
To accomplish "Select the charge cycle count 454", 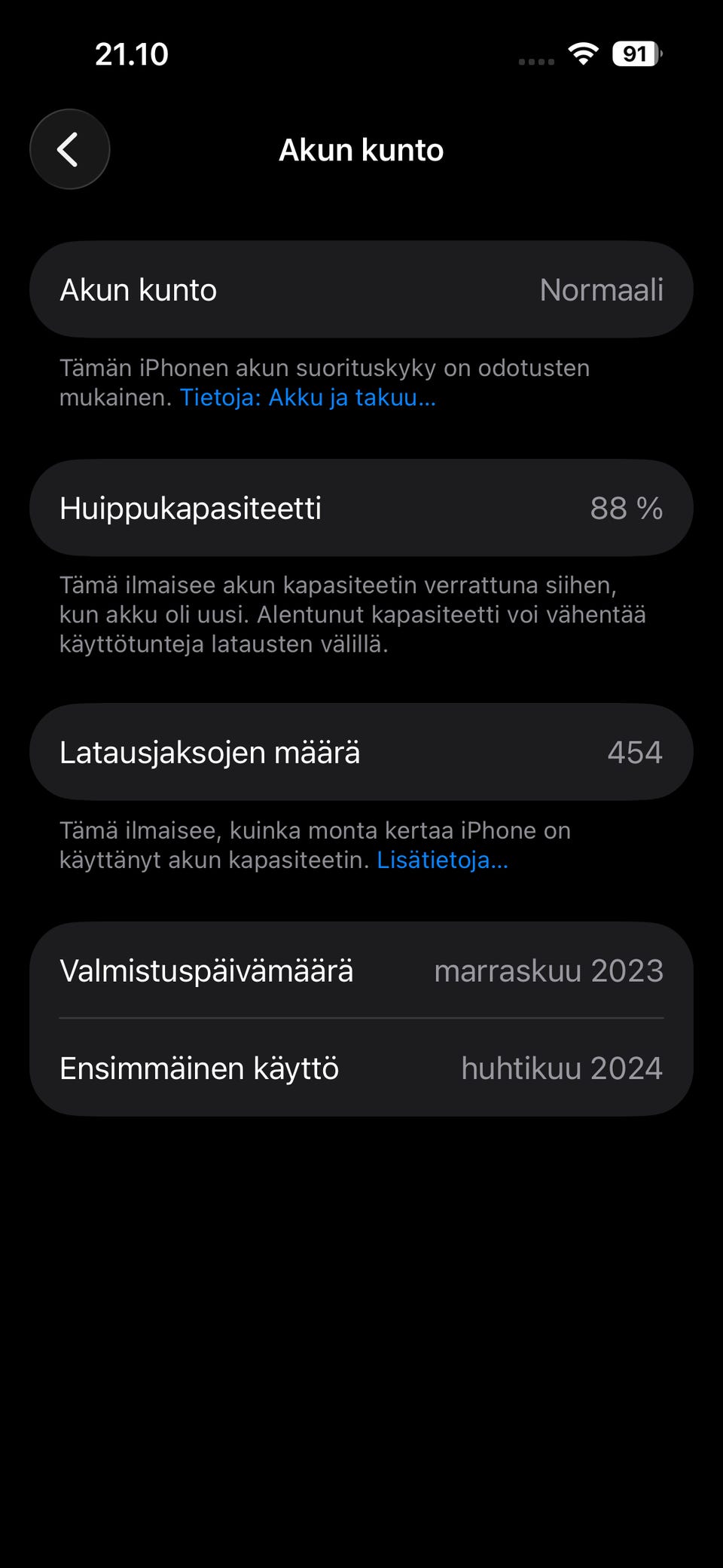I will coord(636,750).
